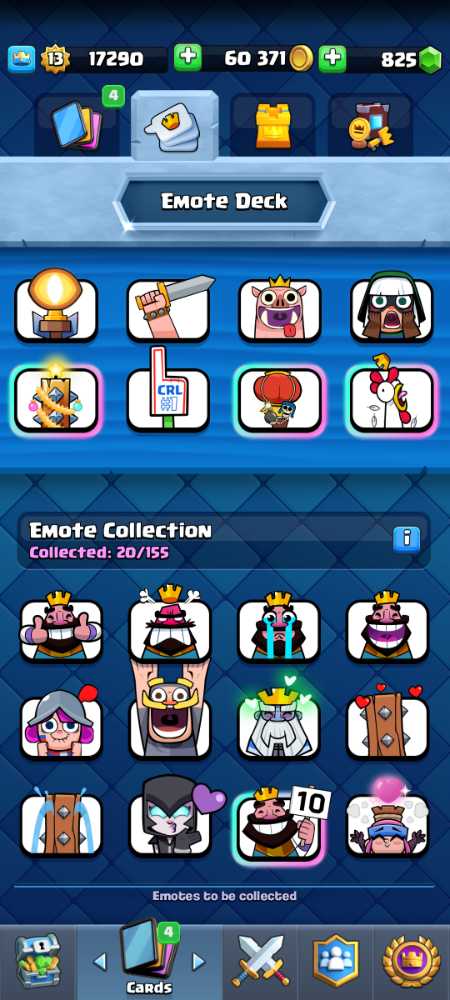Open the Shop chest tab
This screenshot has width=450, height=1000.
click(x=38, y=962)
